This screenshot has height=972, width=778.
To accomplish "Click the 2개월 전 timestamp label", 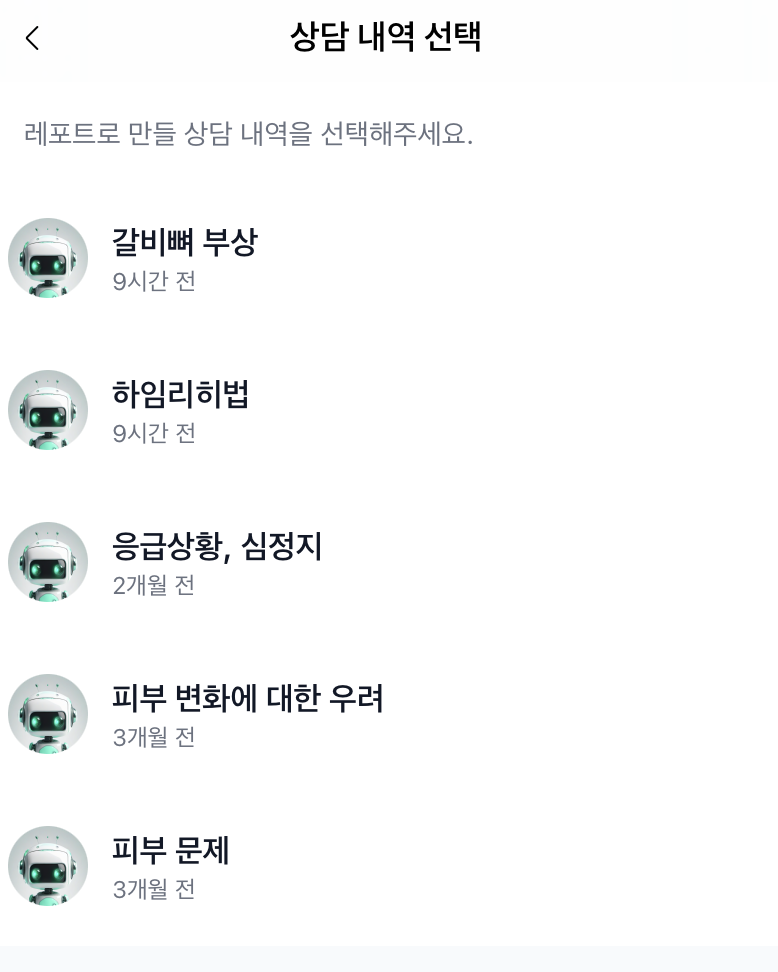I will click(153, 586).
